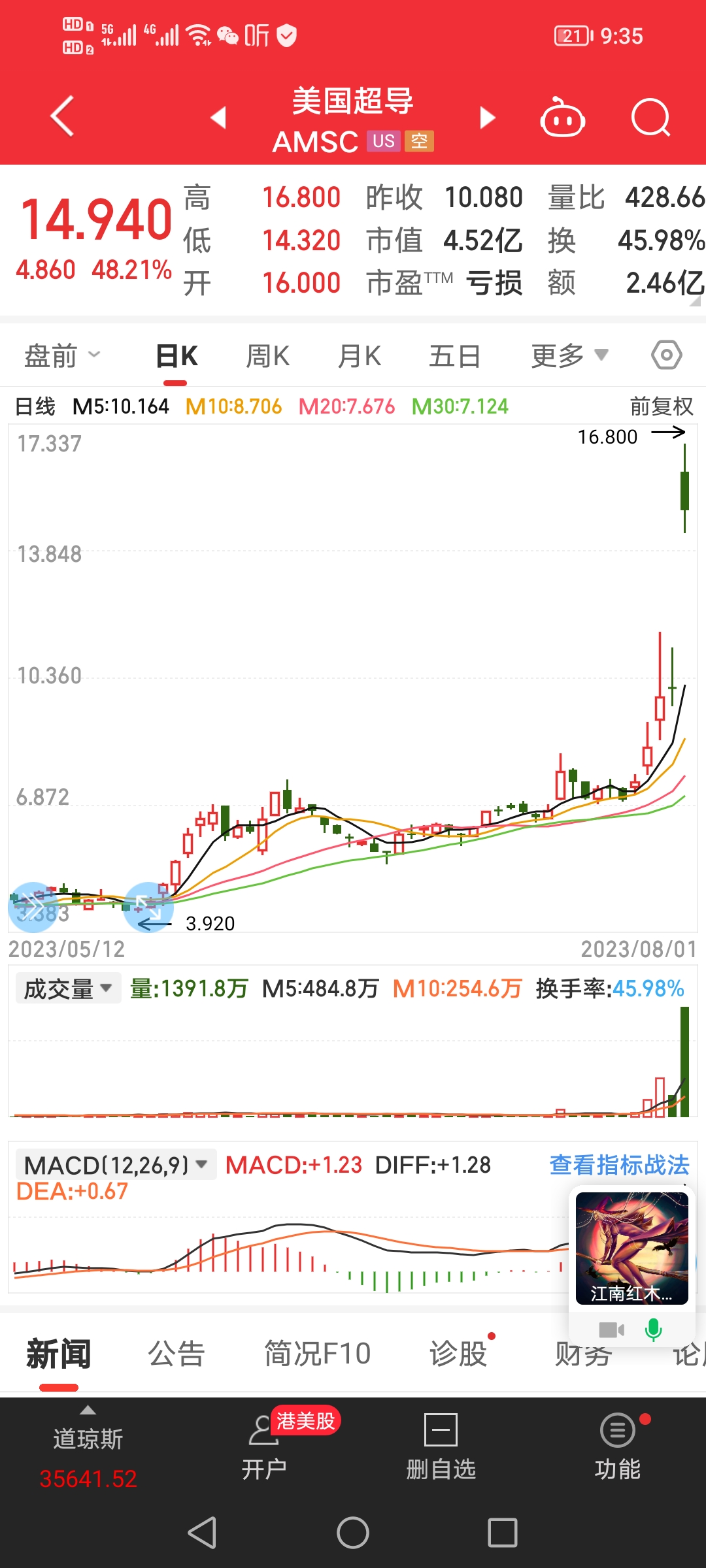
Task: Expand the 盘前 pre-market dropdown
Action: [62, 356]
